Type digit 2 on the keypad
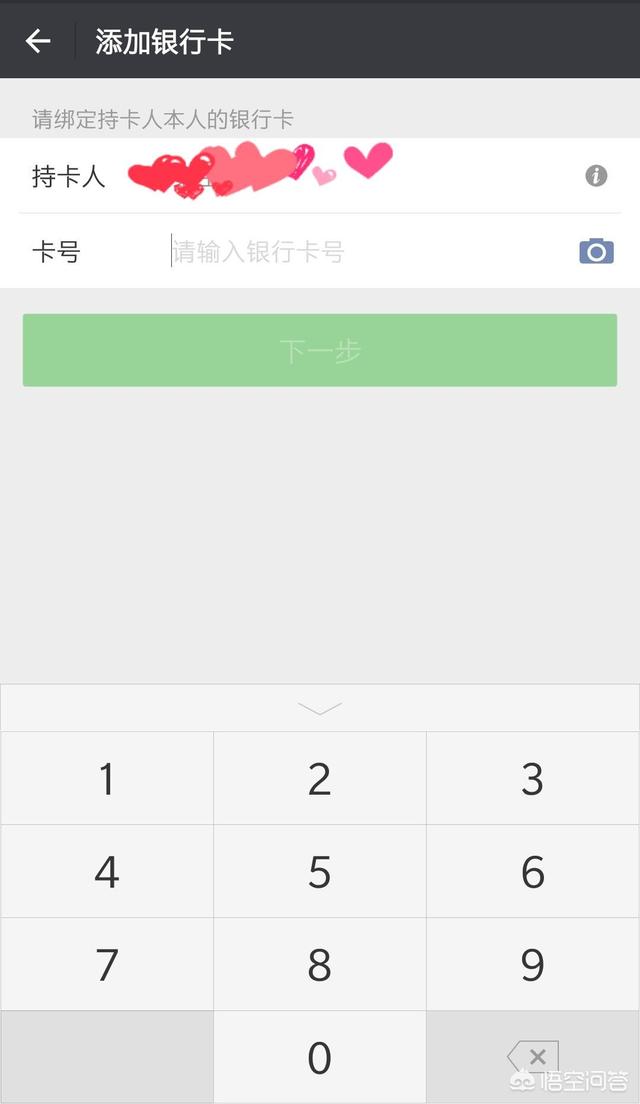Viewport: 640px width, 1104px height. coord(320,779)
